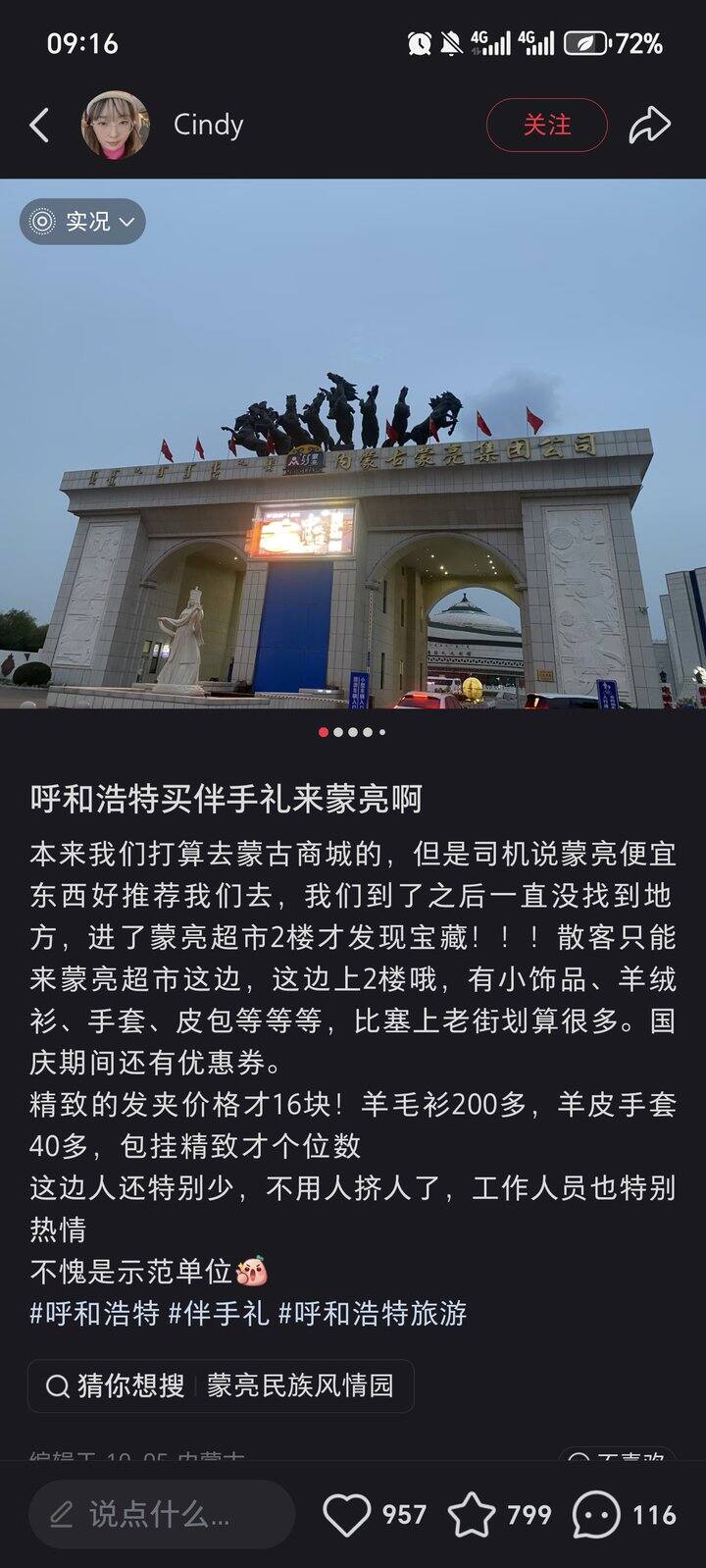Follow Cindy with the 关注 button
This screenshot has width=706, height=1568.
click(546, 126)
